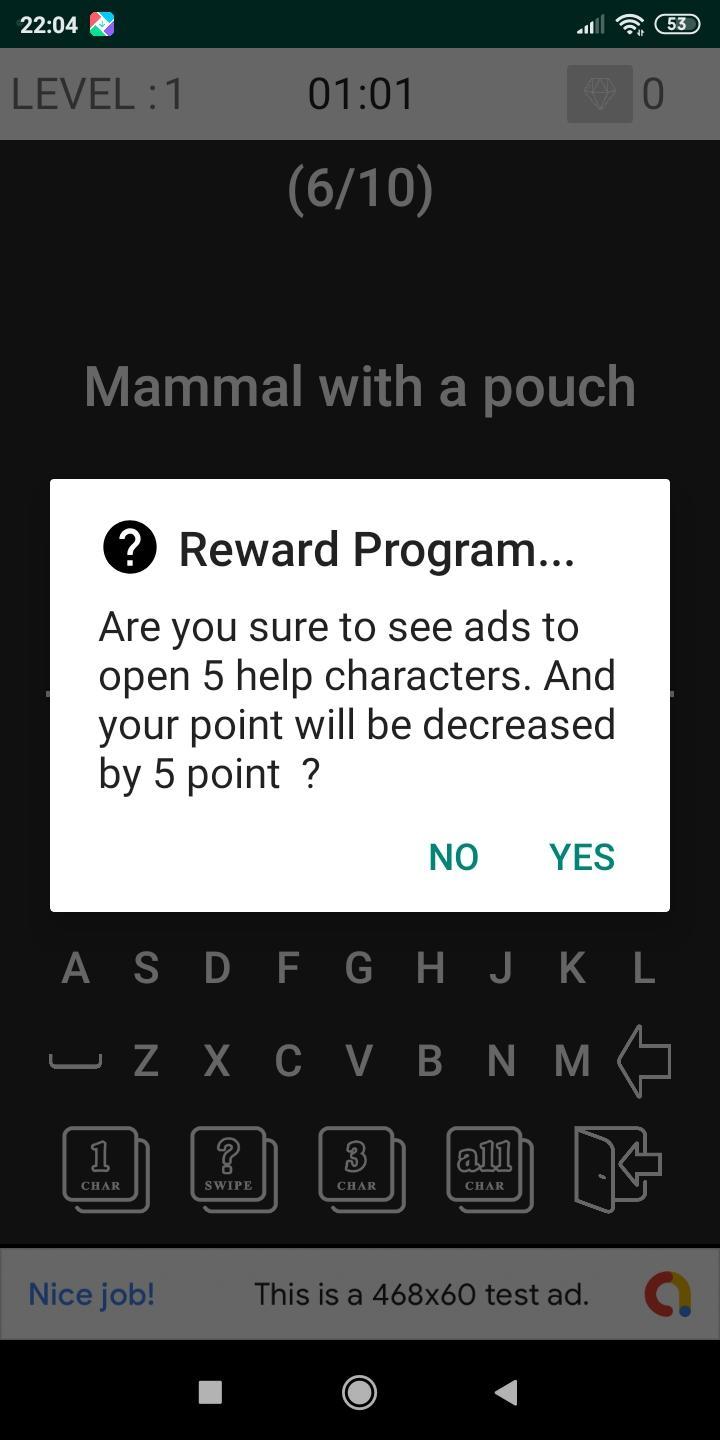Go to the system home screen

click(359, 1391)
